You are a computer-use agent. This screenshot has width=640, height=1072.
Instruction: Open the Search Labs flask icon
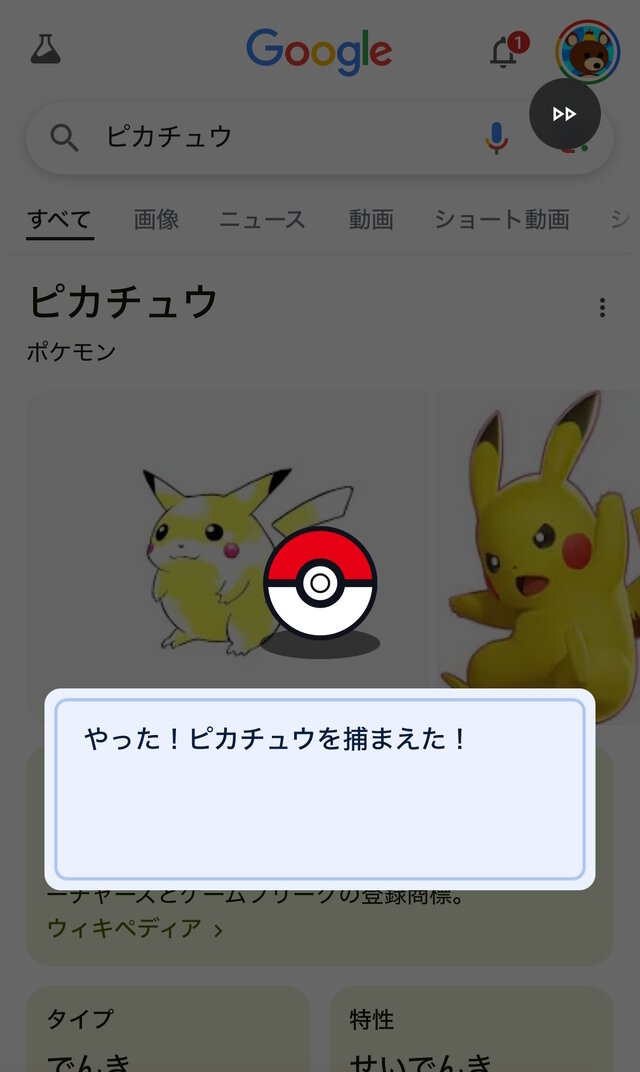[46, 49]
